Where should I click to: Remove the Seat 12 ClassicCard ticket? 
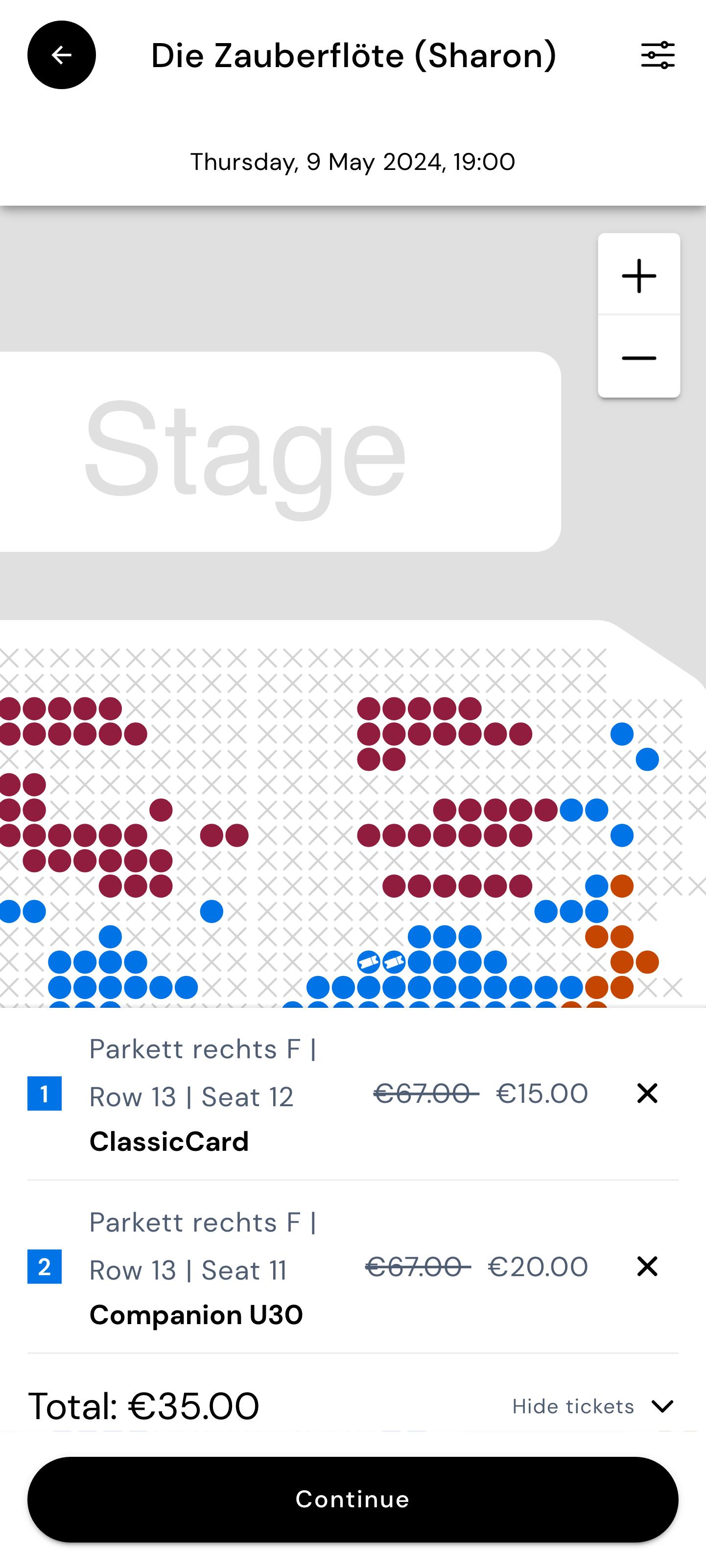(x=647, y=1093)
